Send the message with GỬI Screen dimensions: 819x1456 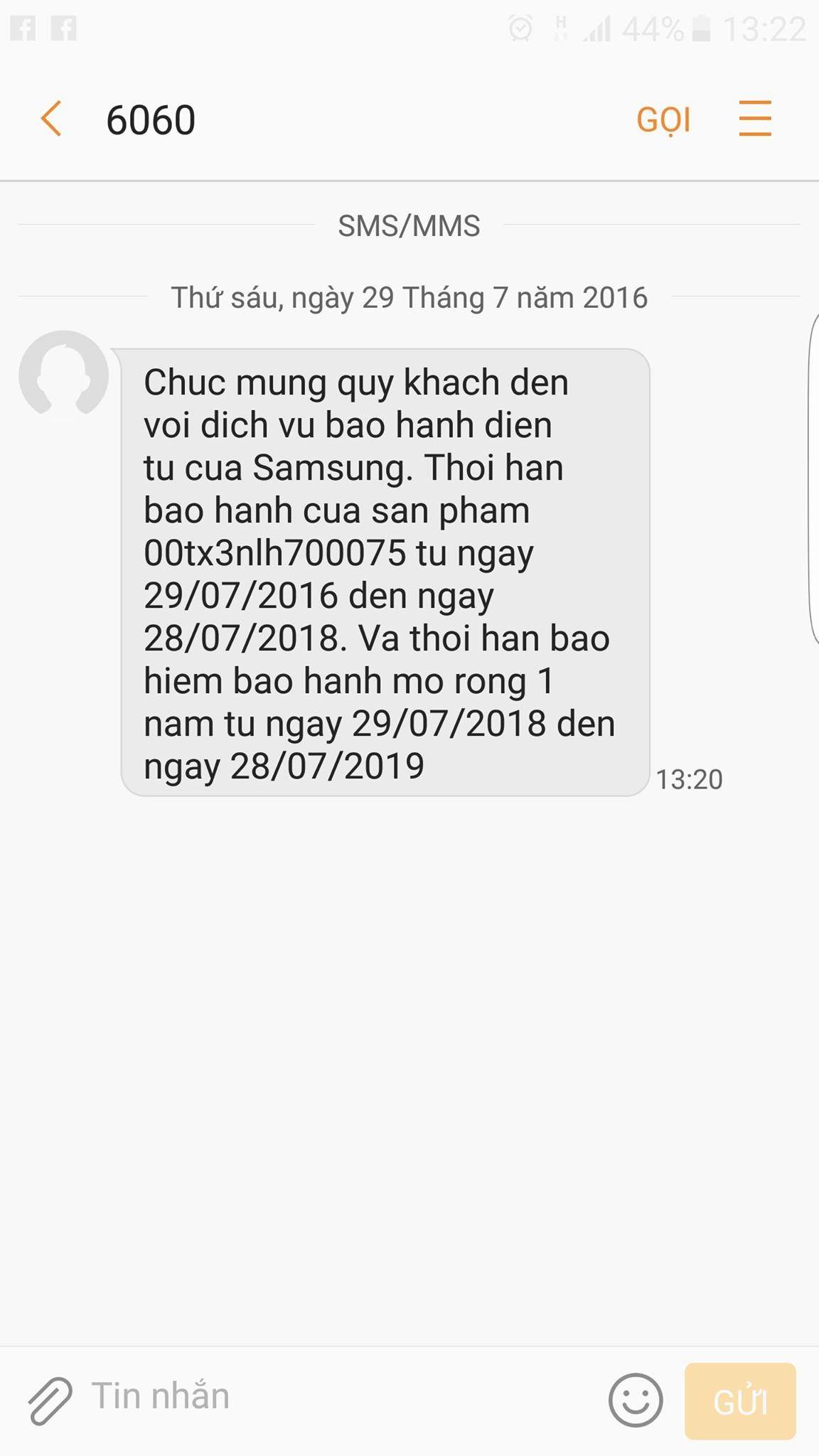(x=740, y=1401)
